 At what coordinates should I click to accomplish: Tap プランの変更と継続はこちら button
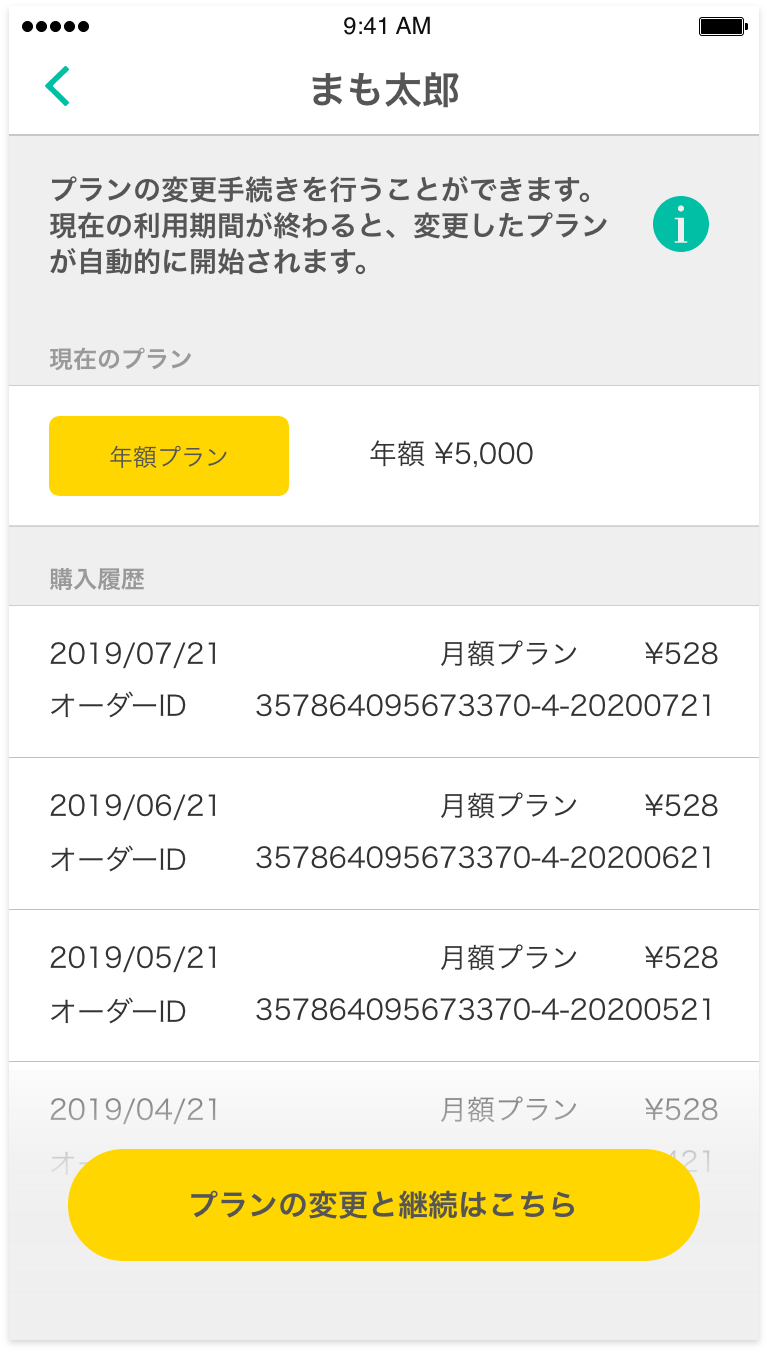[384, 1205]
